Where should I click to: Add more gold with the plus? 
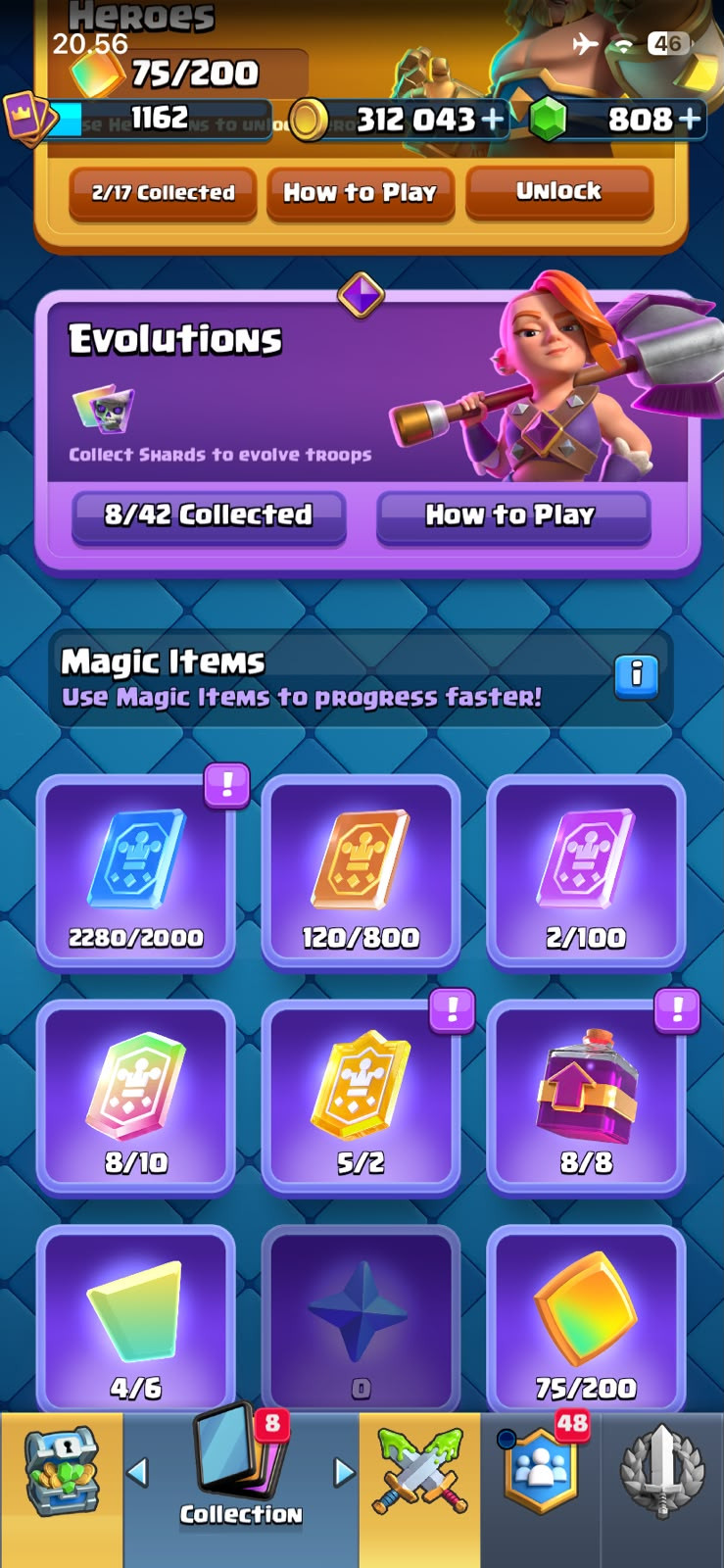(x=493, y=120)
